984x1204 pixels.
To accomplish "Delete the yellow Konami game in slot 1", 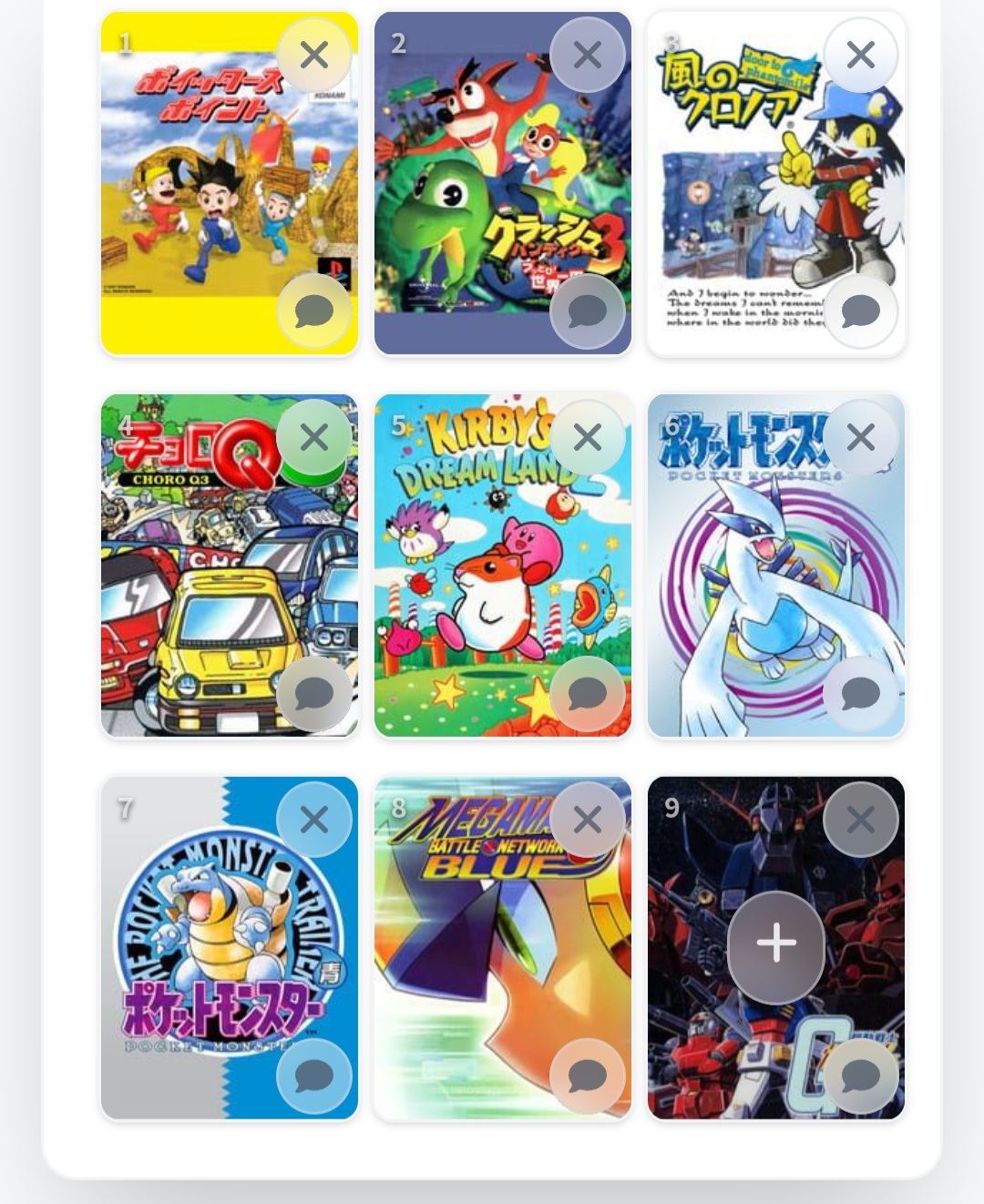I will coord(314,56).
